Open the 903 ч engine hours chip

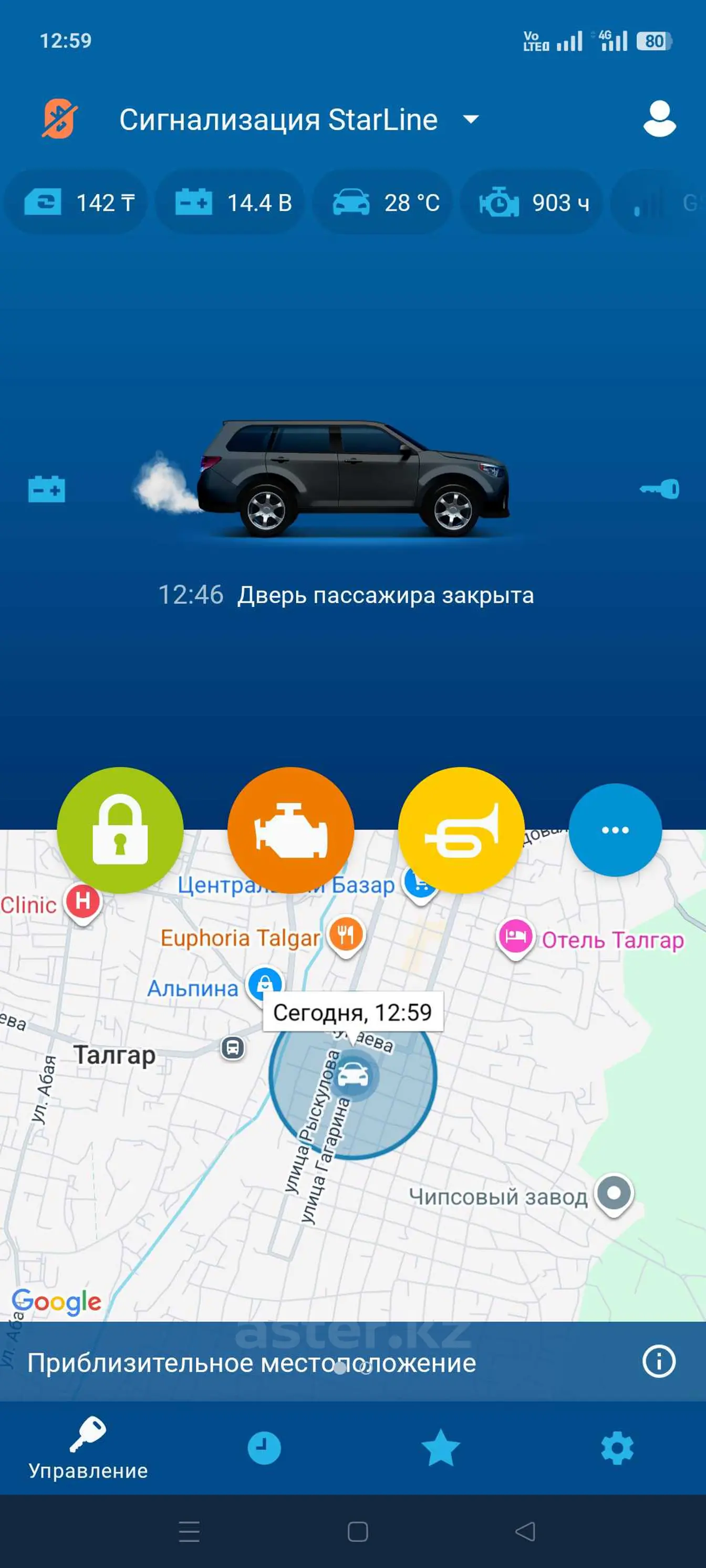(x=533, y=203)
